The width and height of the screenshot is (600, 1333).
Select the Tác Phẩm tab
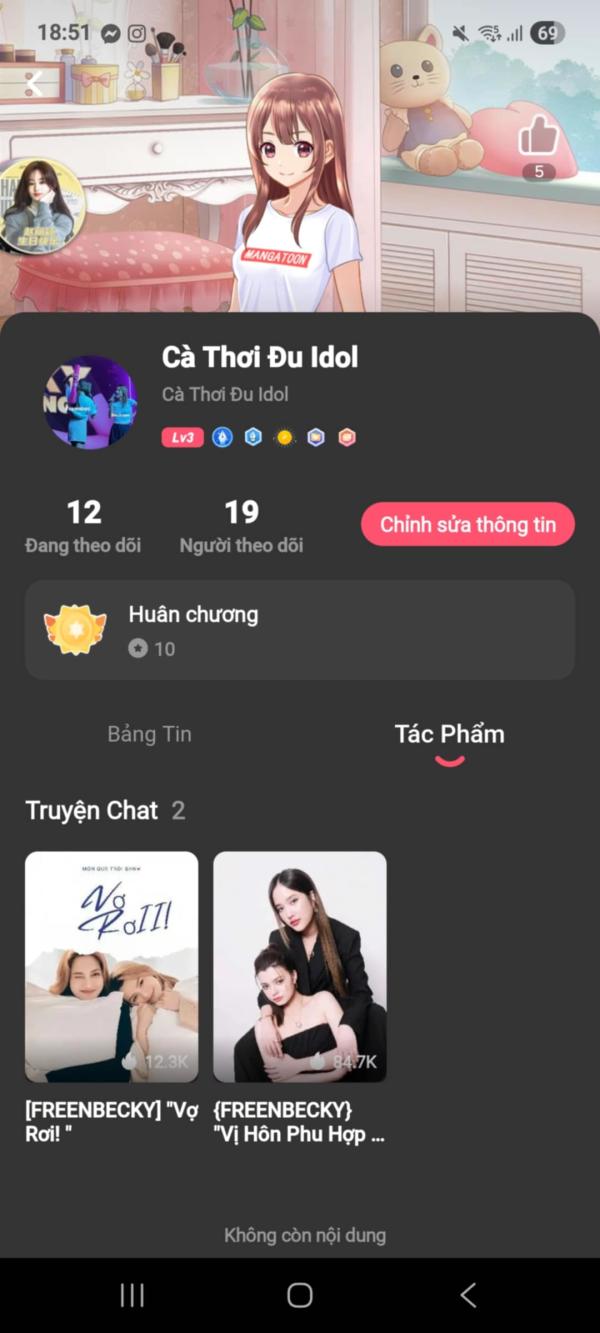pyautogui.click(x=449, y=734)
